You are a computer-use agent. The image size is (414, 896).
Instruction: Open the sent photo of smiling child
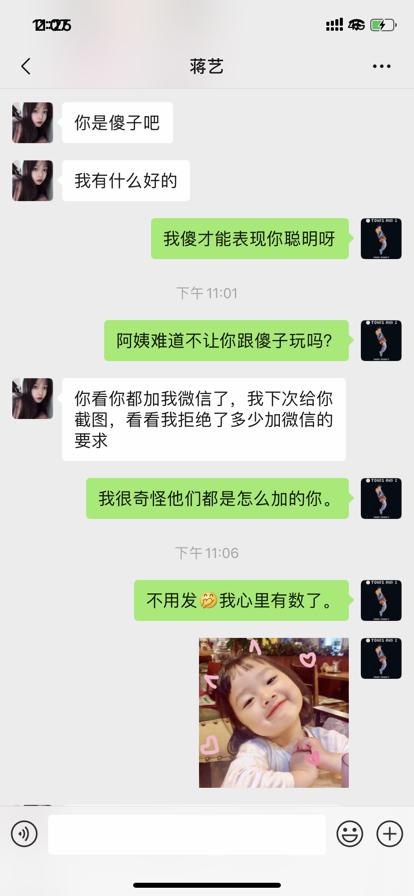(x=274, y=713)
